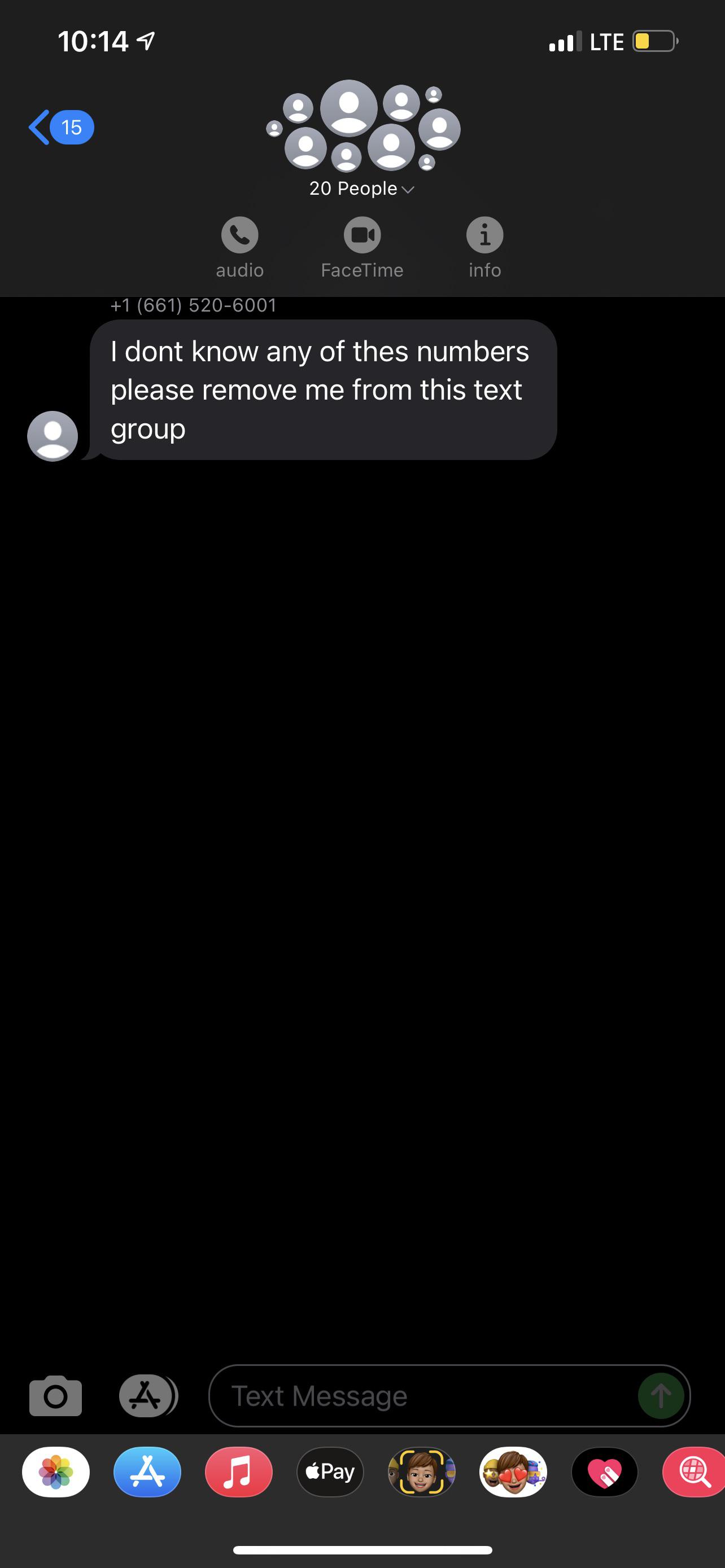
Task: Open the Photos app in the message drawer
Action: click(55, 1473)
